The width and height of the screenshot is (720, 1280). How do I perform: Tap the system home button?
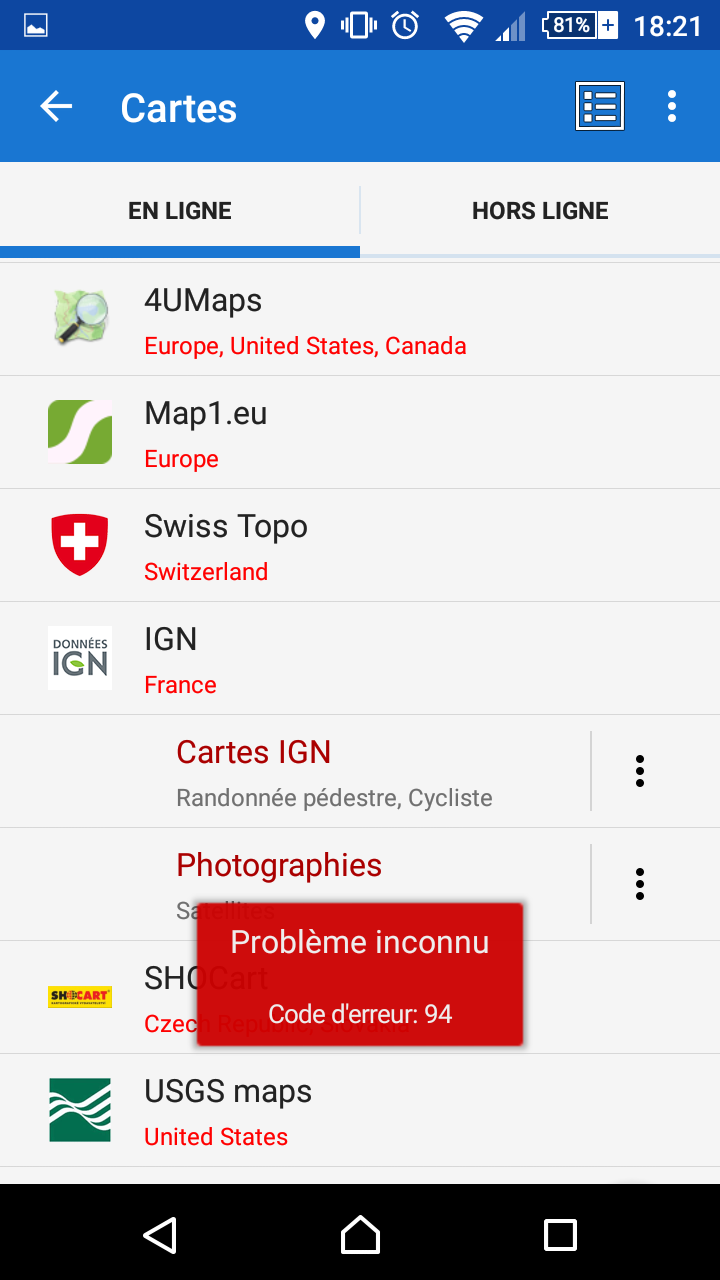click(360, 1235)
